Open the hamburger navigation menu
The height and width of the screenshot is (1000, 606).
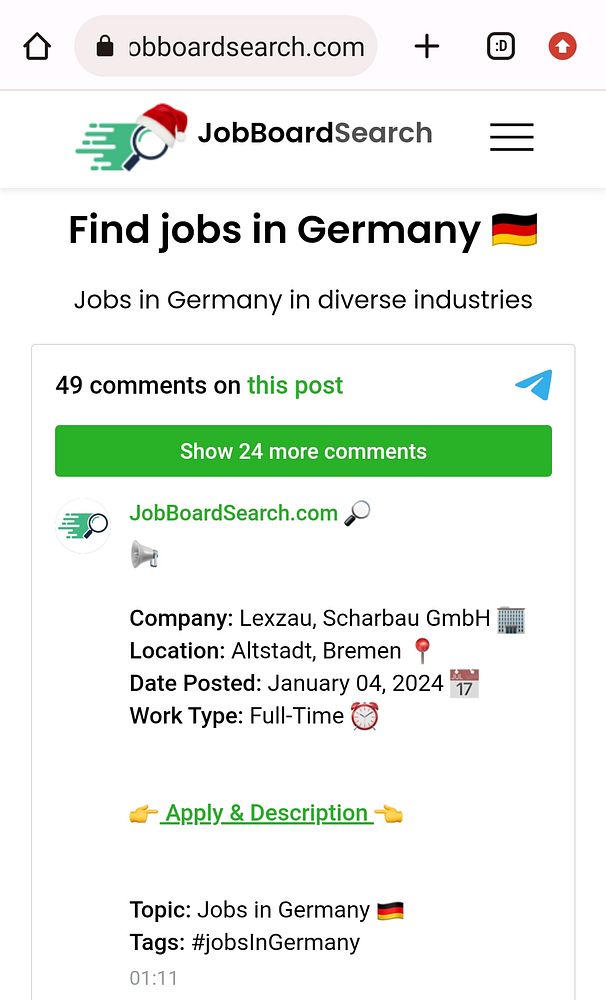(511, 137)
